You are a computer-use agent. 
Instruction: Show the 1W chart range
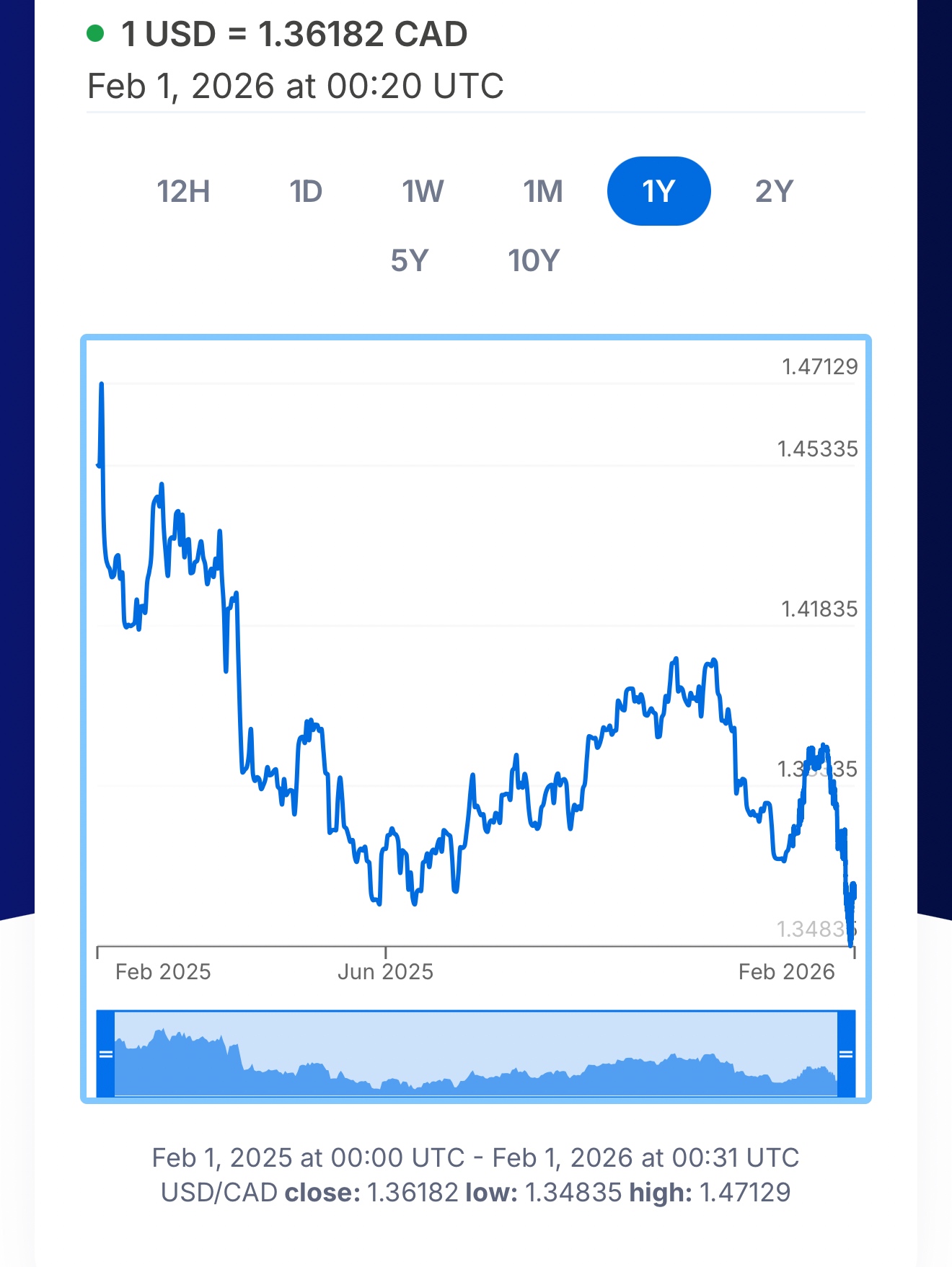[423, 192]
